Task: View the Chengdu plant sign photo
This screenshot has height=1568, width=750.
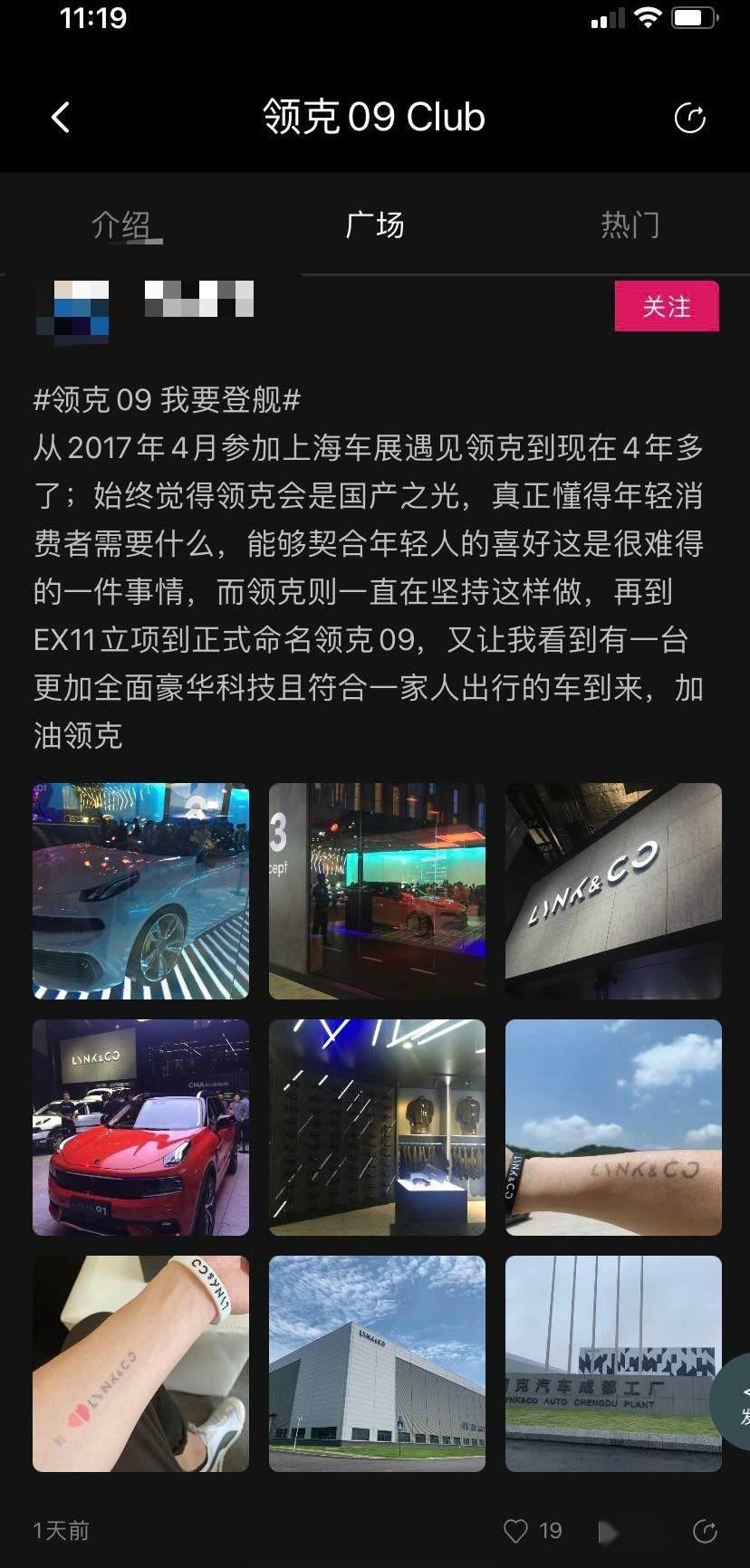Action: tap(613, 1363)
